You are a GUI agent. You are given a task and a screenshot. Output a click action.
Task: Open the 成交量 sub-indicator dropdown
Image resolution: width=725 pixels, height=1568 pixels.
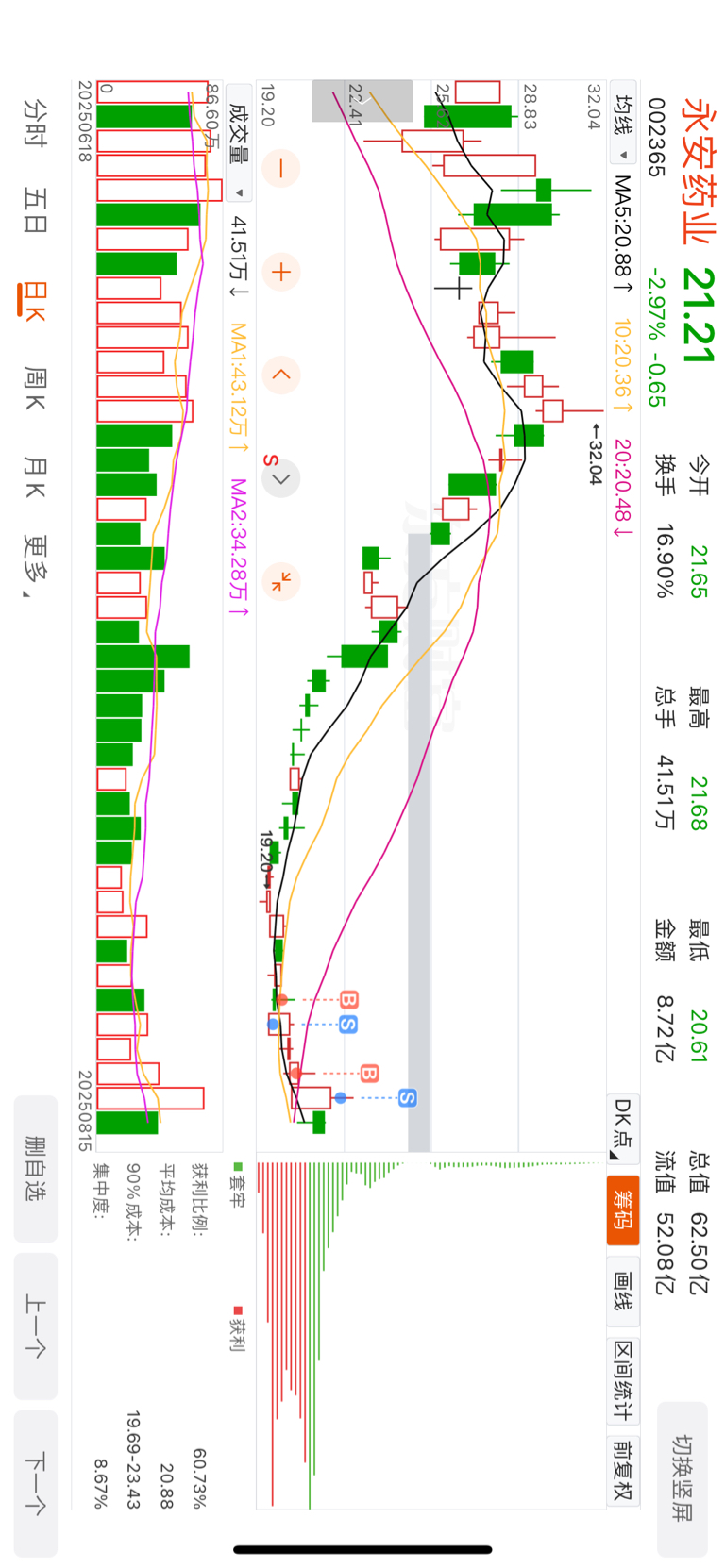tap(240, 149)
